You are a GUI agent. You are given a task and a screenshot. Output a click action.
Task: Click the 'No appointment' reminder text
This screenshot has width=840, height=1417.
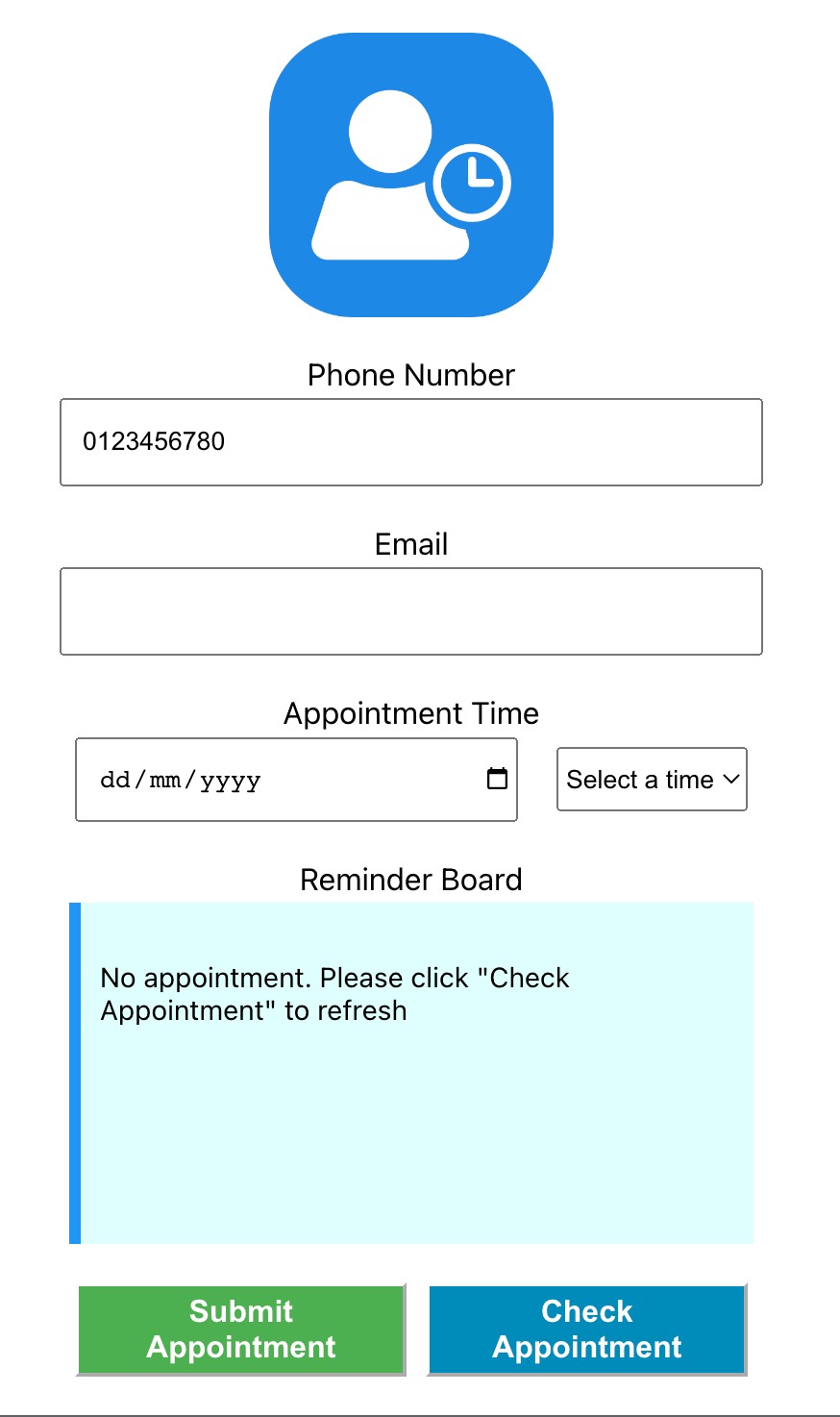pyautogui.click(x=334, y=993)
